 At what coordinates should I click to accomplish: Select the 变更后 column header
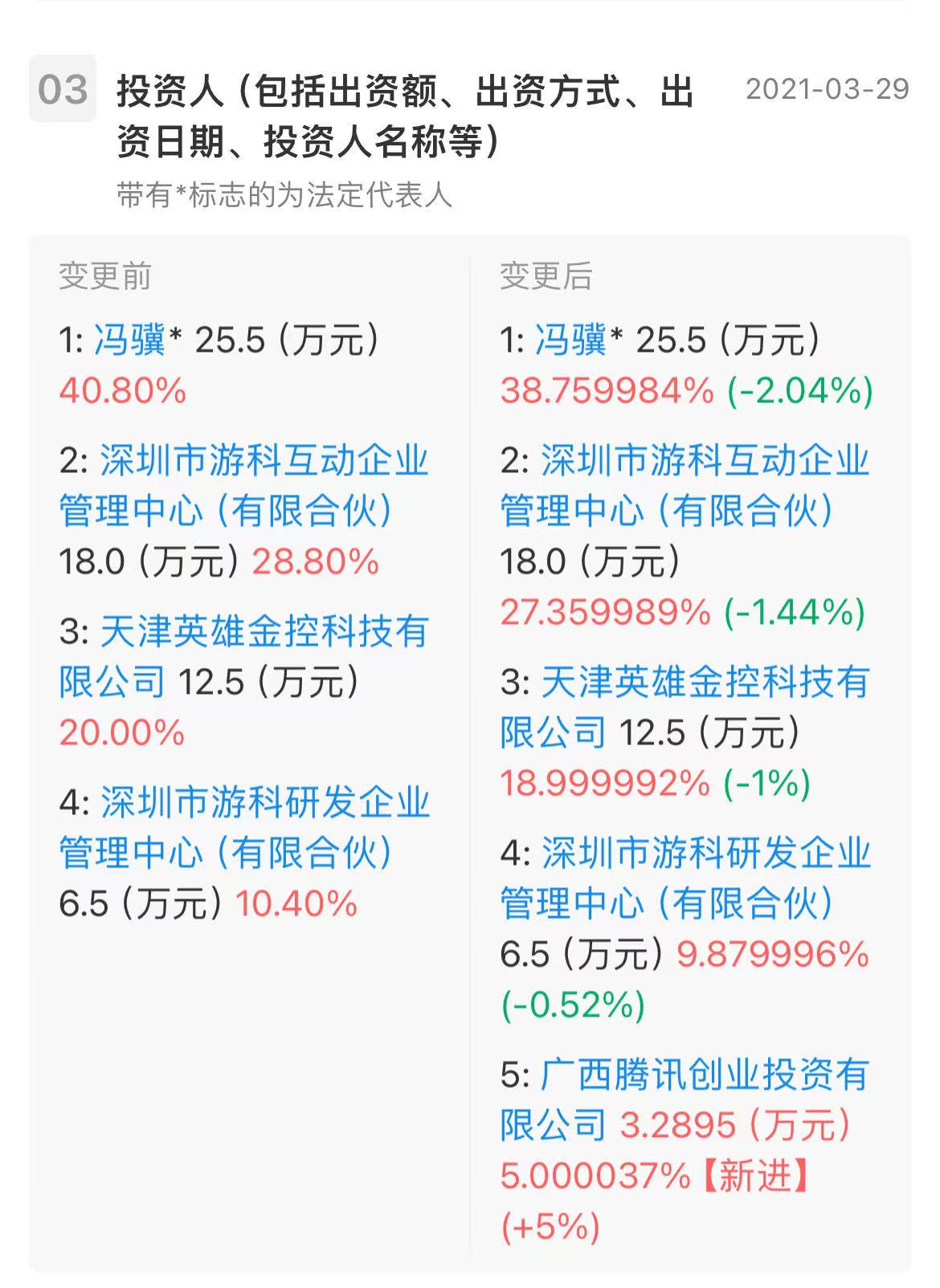click(546, 274)
